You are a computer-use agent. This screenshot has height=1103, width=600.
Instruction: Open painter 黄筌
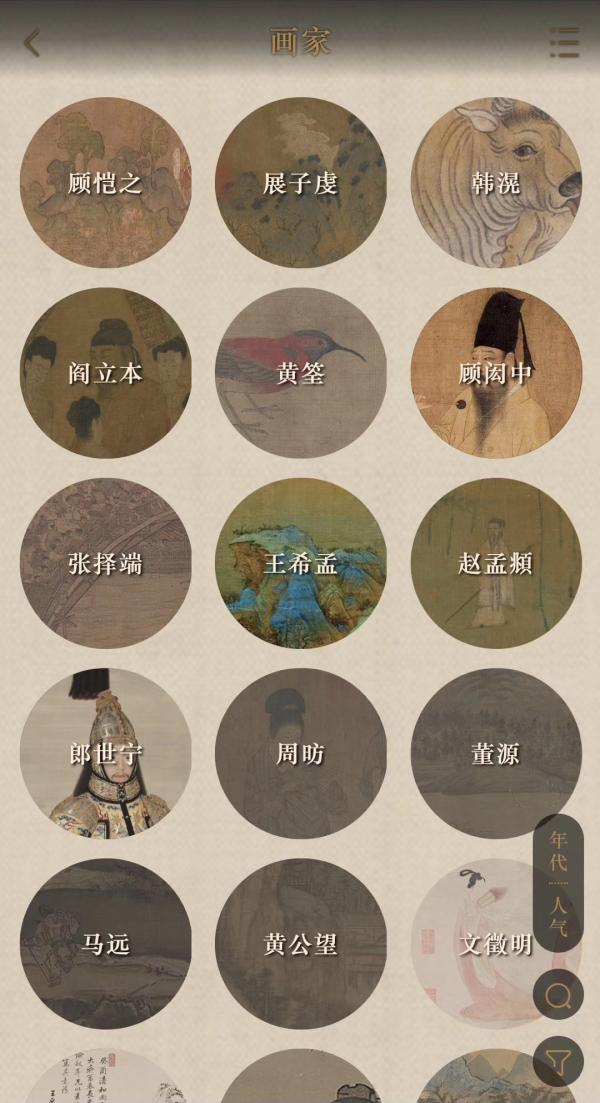(300, 373)
